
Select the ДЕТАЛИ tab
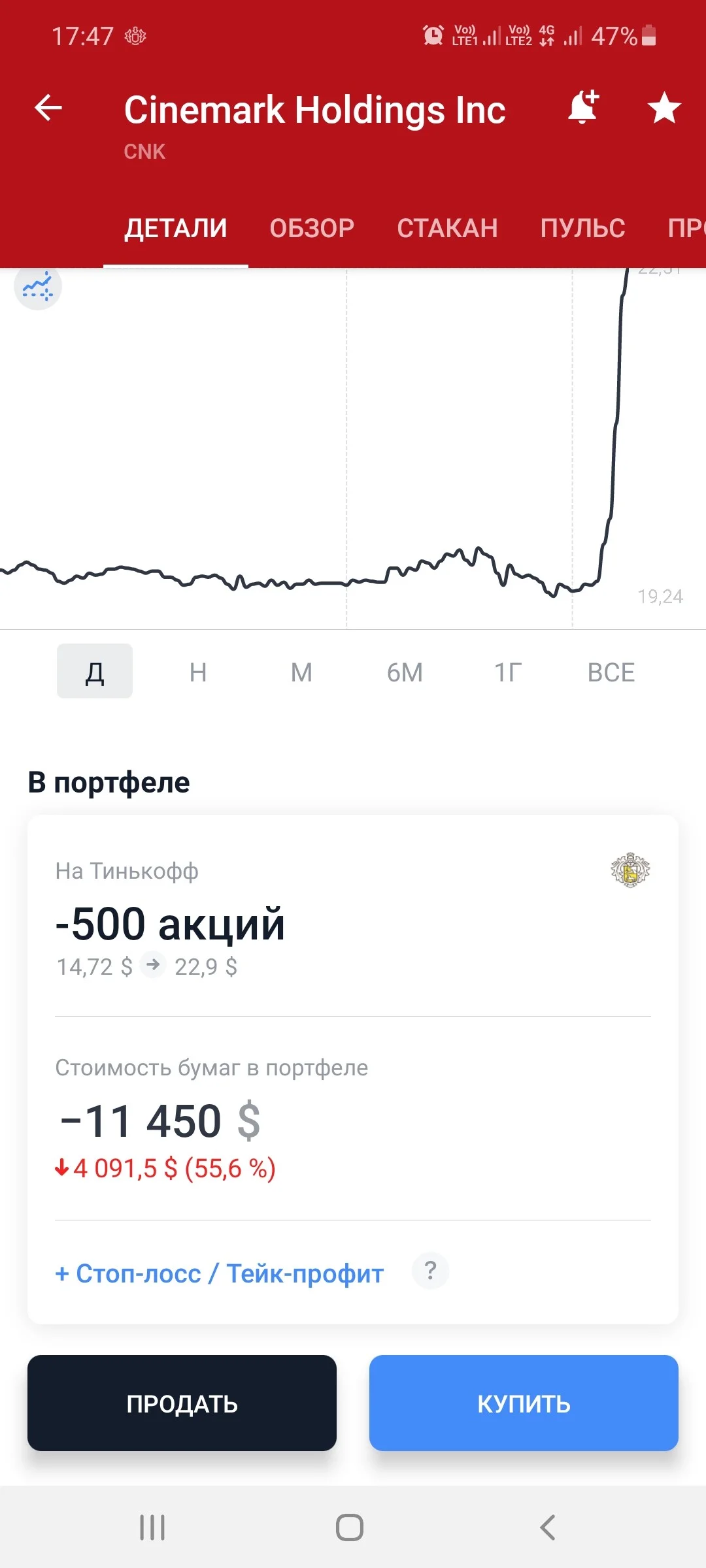[x=176, y=228]
